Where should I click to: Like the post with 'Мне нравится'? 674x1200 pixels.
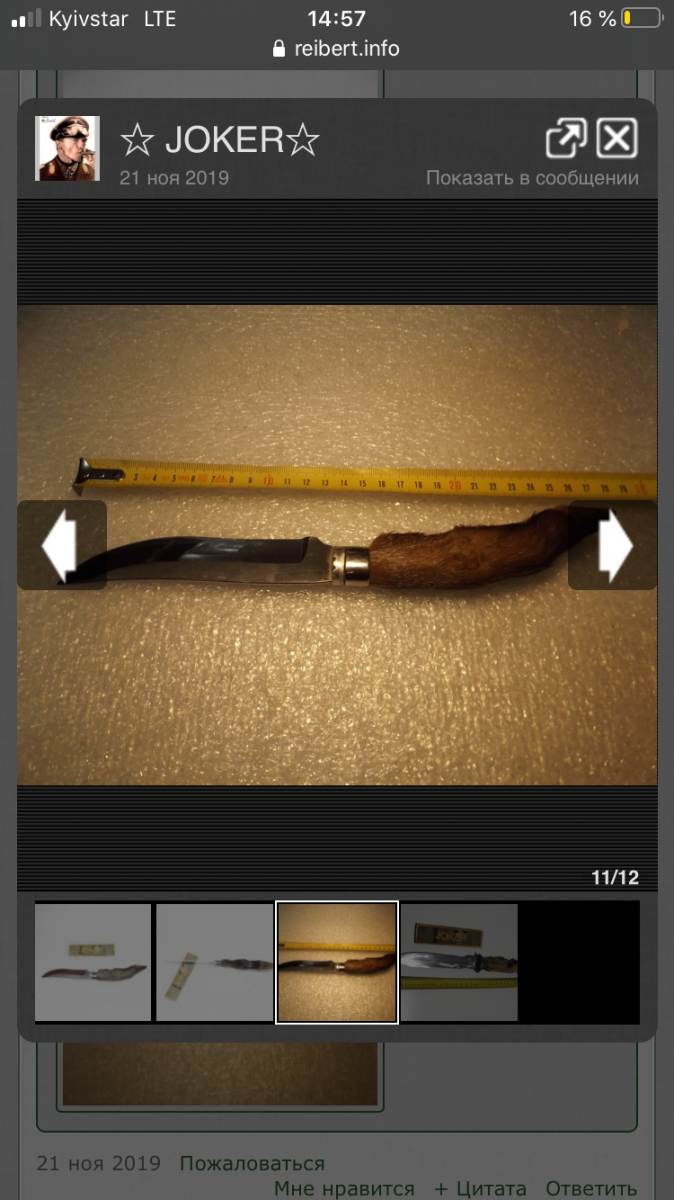(x=344, y=1189)
